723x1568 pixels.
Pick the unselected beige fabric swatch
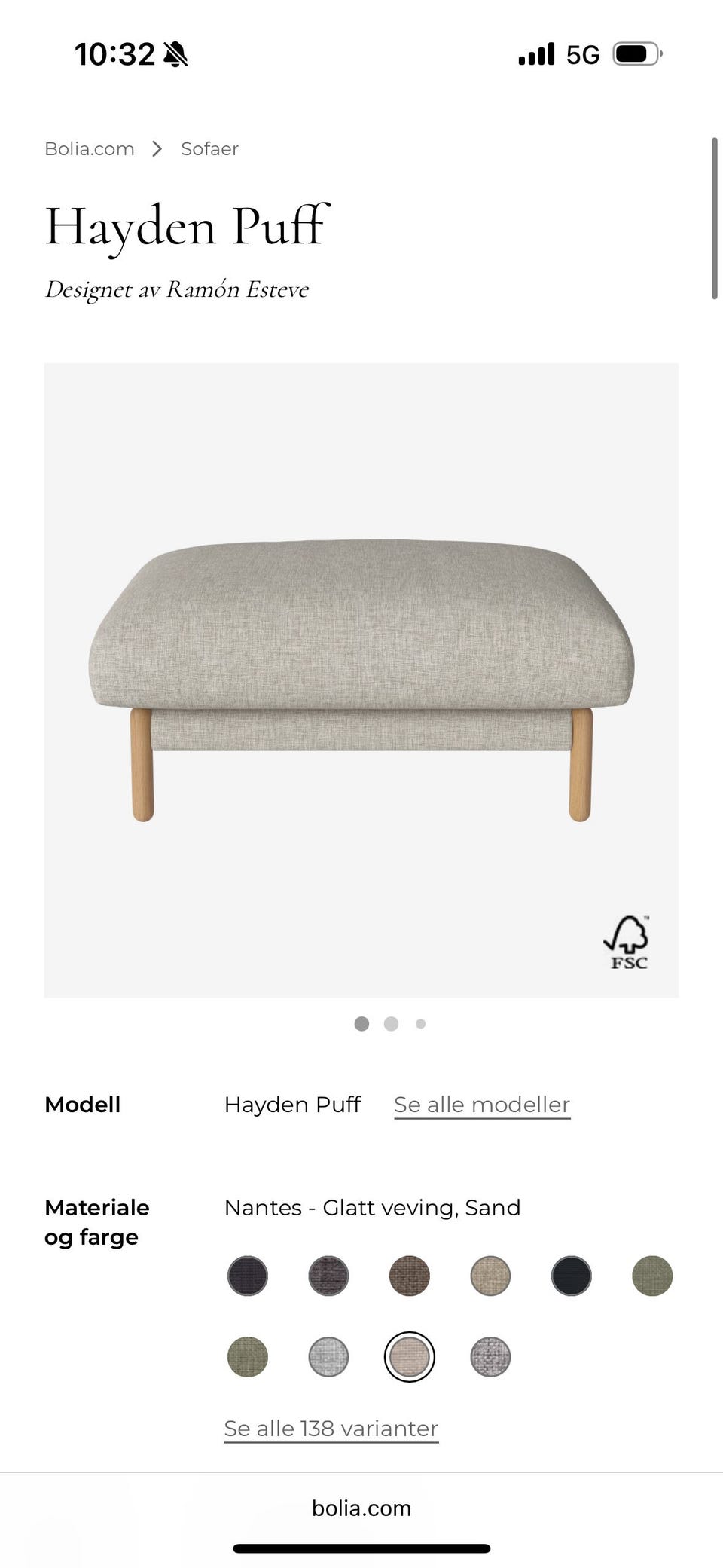(x=490, y=1276)
